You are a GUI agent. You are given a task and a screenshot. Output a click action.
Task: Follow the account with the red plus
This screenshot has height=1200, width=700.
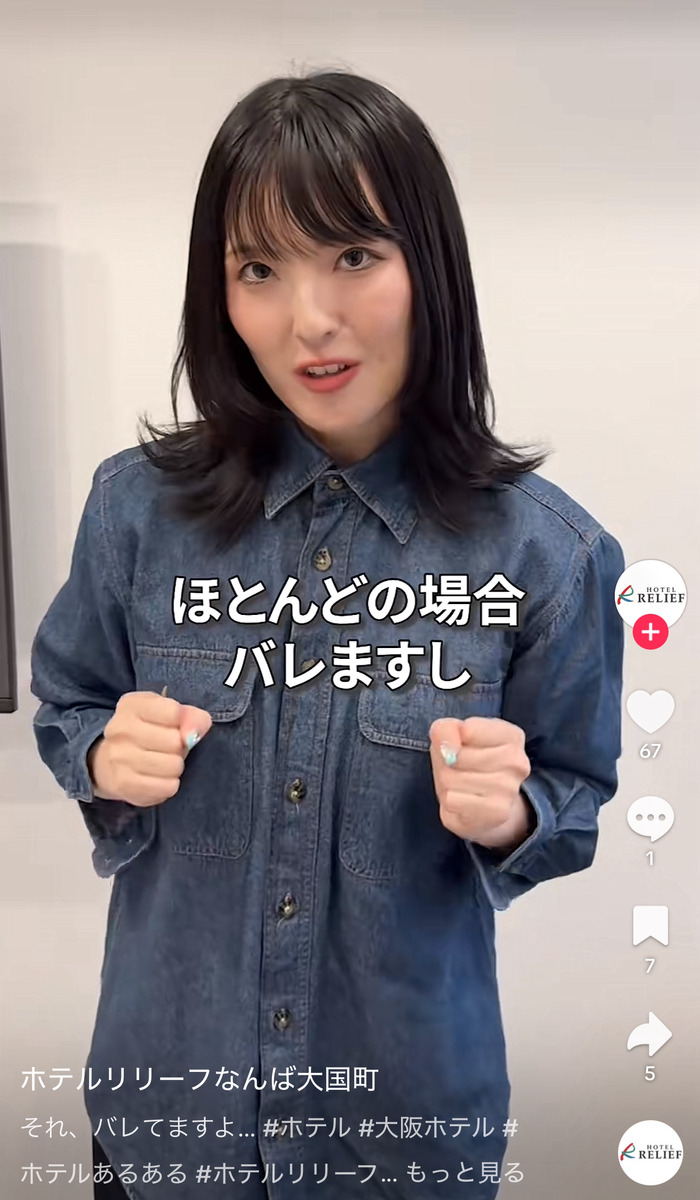click(650, 633)
